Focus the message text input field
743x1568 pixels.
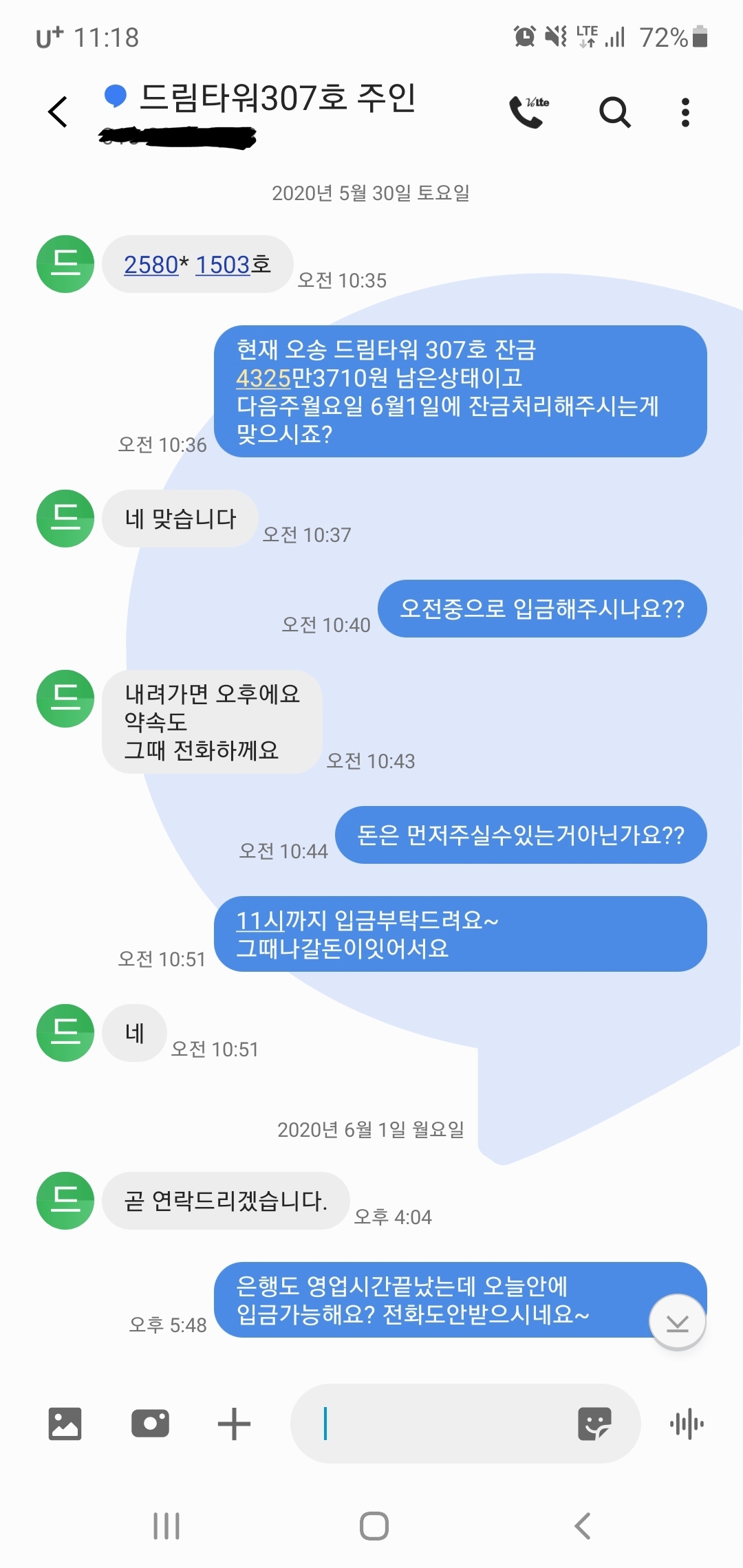click(x=440, y=1424)
